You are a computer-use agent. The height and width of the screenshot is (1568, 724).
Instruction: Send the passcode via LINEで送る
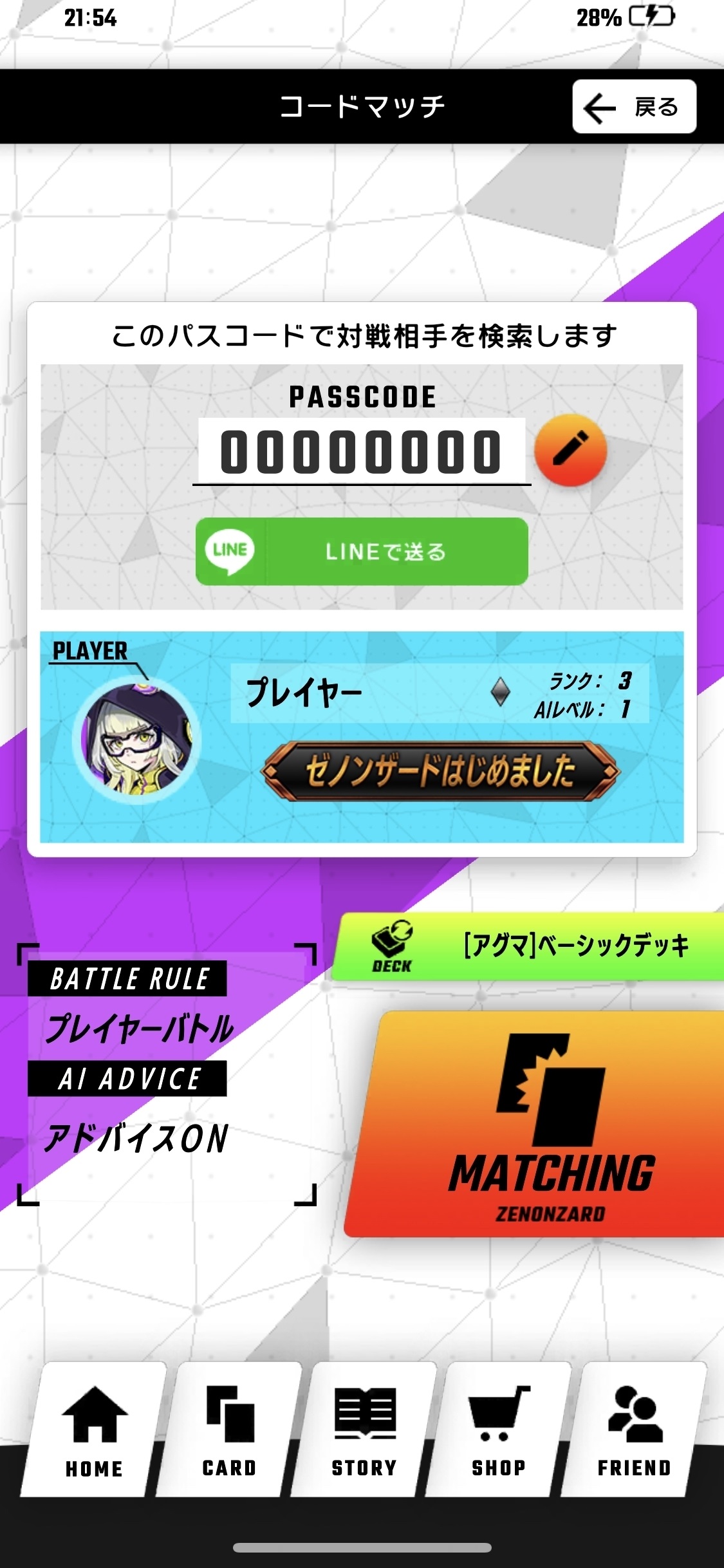tap(362, 552)
